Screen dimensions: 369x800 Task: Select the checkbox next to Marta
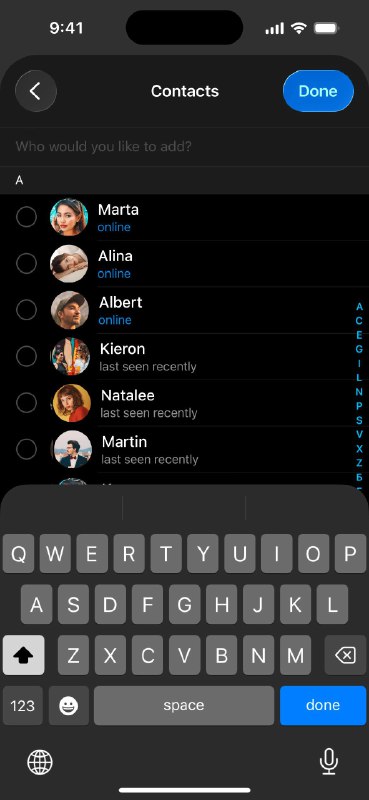point(26,217)
